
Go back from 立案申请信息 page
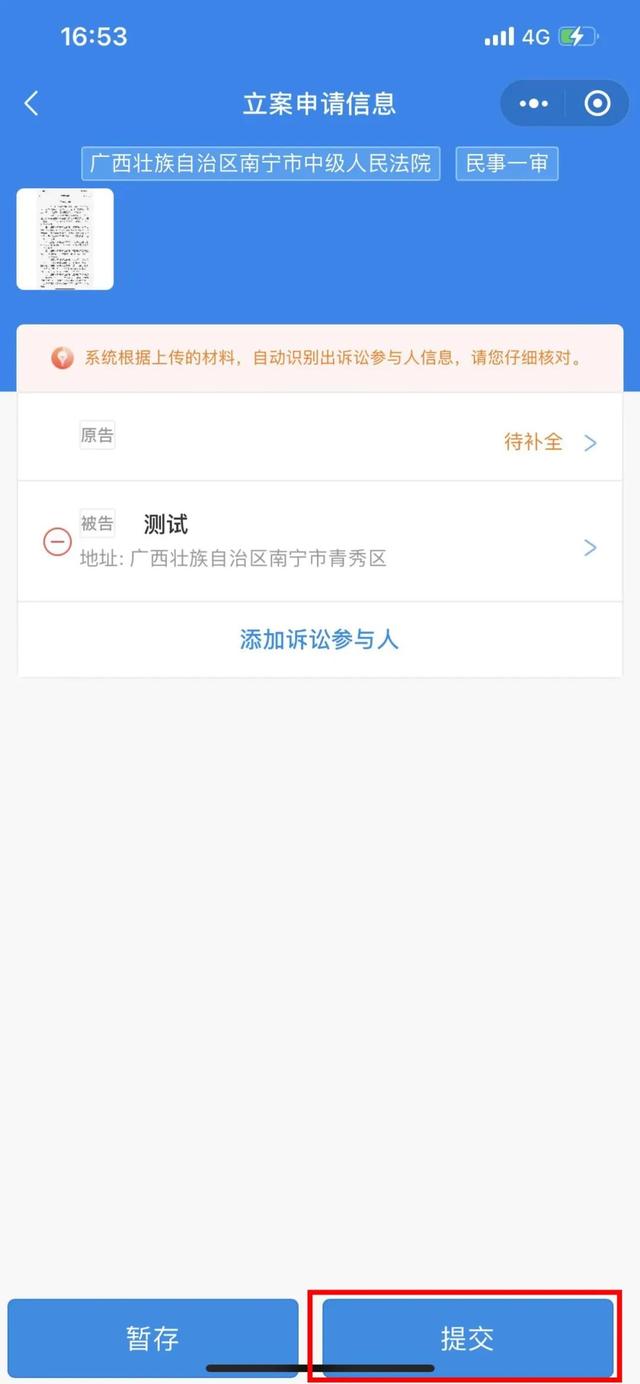(x=32, y=103)
